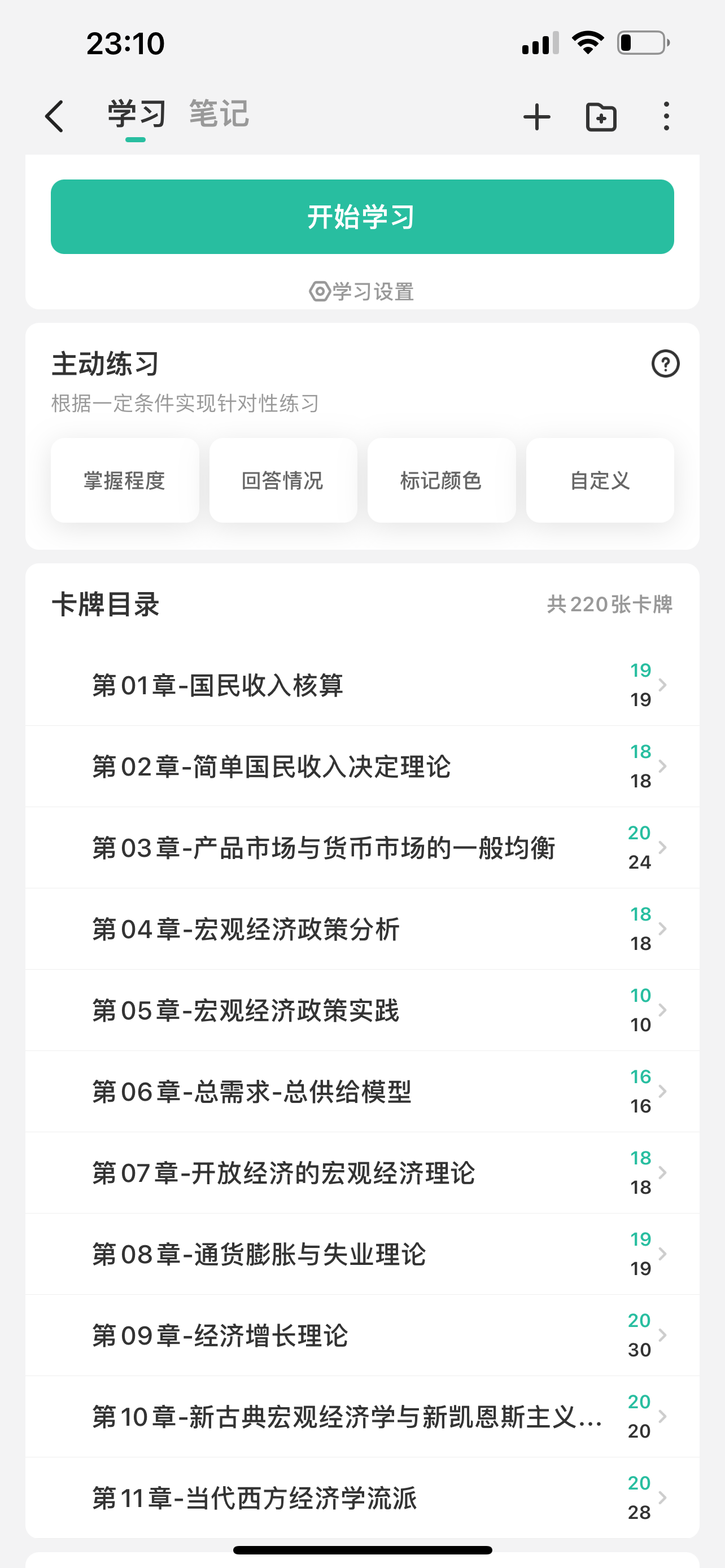
Task: Open 第03章-产品市场与货币市场的一般均衡
Action: pyautogui.click(x=362, y=847)
